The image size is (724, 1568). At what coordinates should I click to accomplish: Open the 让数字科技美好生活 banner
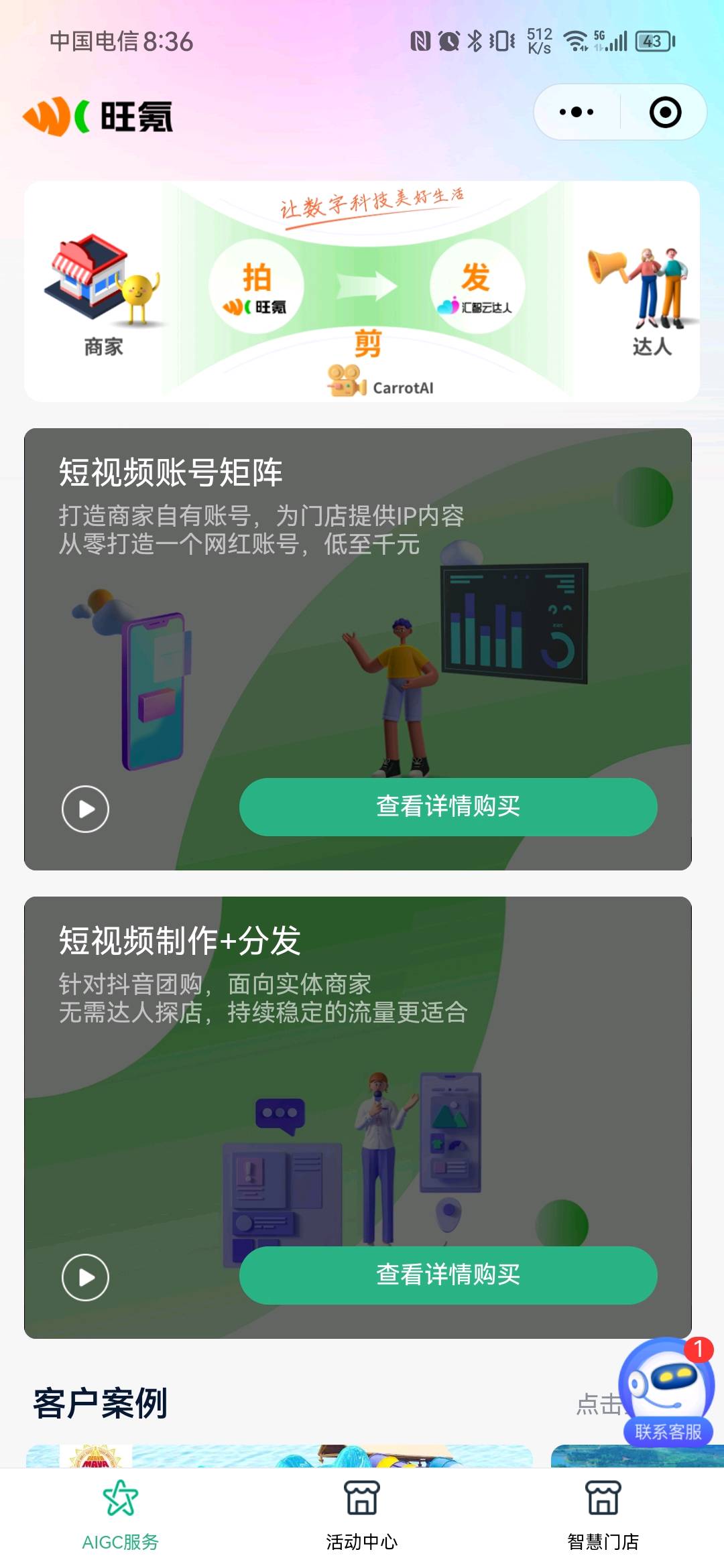[x=362, y=291]
